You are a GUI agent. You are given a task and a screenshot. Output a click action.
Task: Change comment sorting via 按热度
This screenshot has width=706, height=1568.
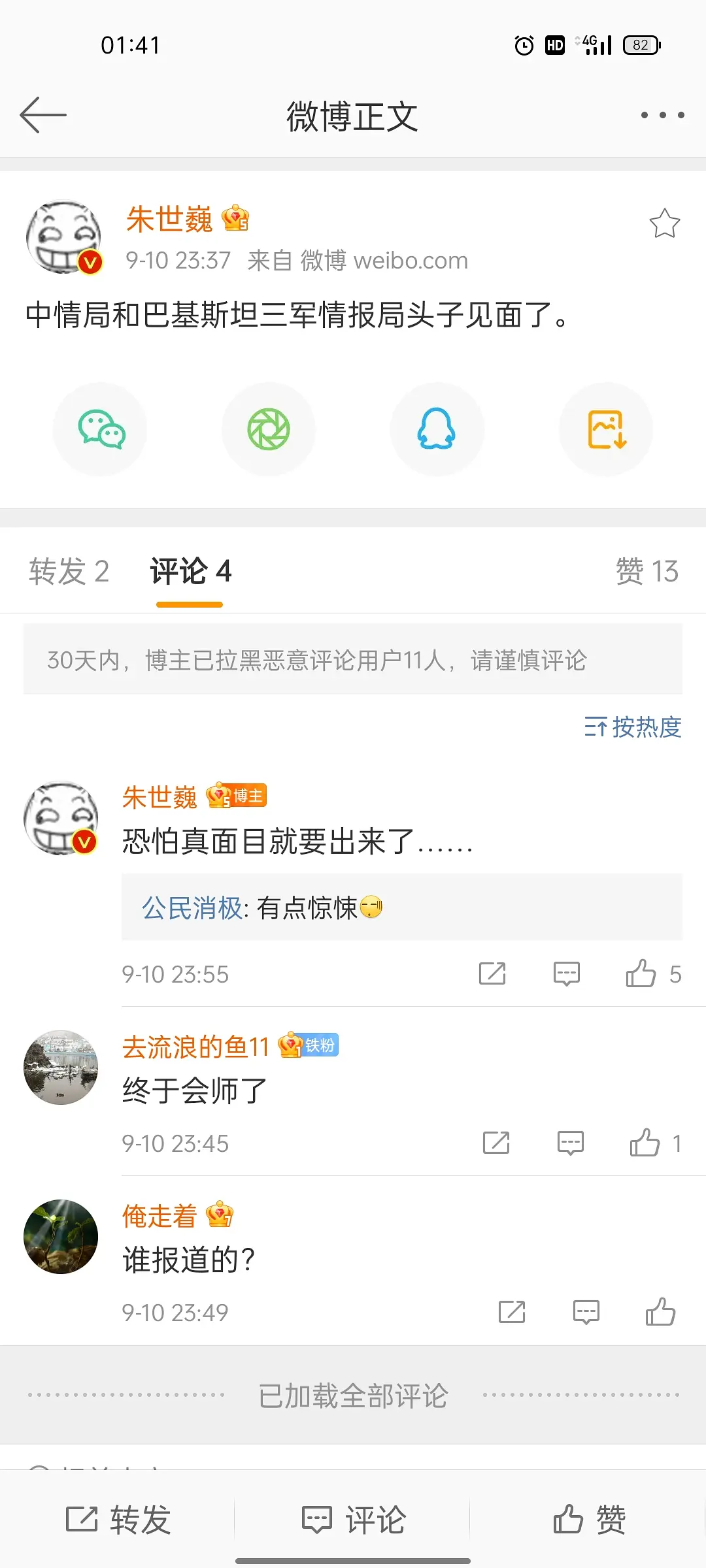[x=633, y=727]
